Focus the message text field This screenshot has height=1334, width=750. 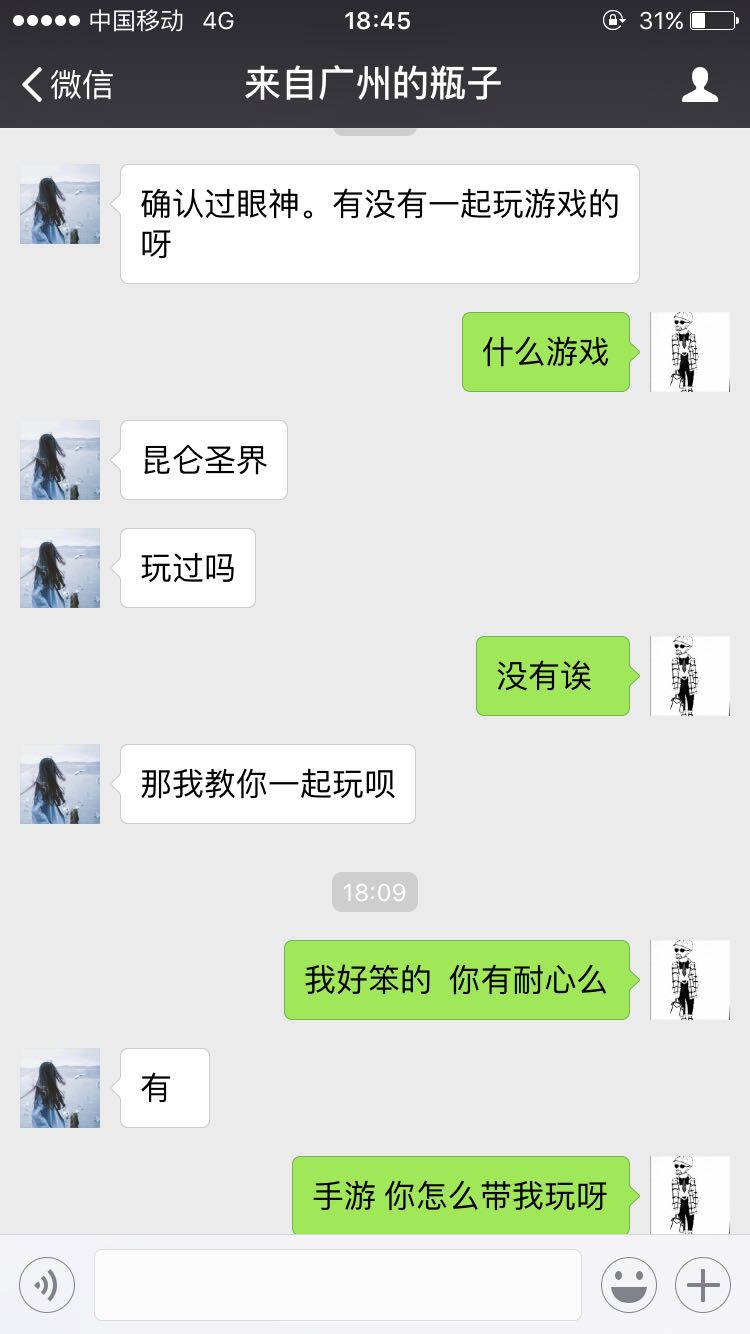tap(338, 1284)
